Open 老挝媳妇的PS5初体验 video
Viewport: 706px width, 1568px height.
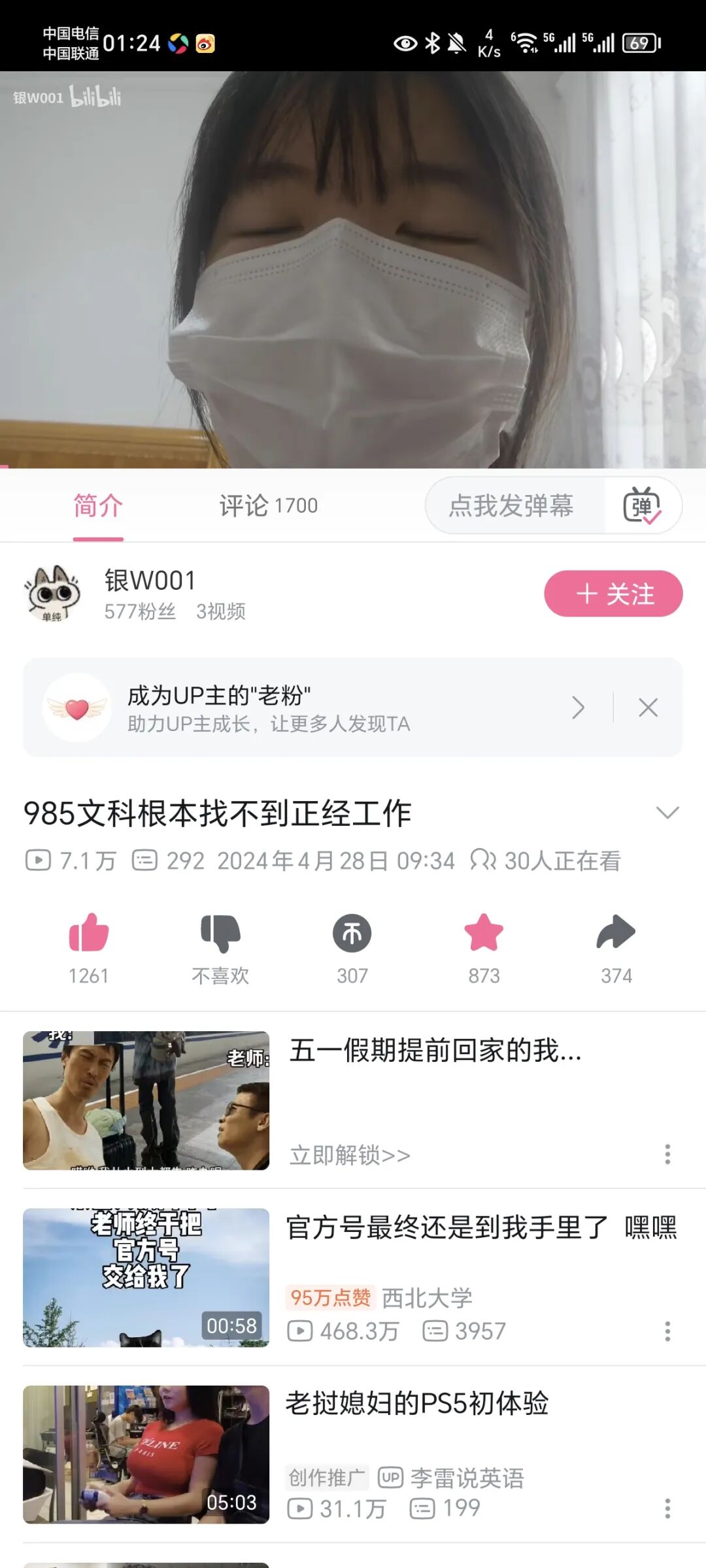coord(353,1454)
